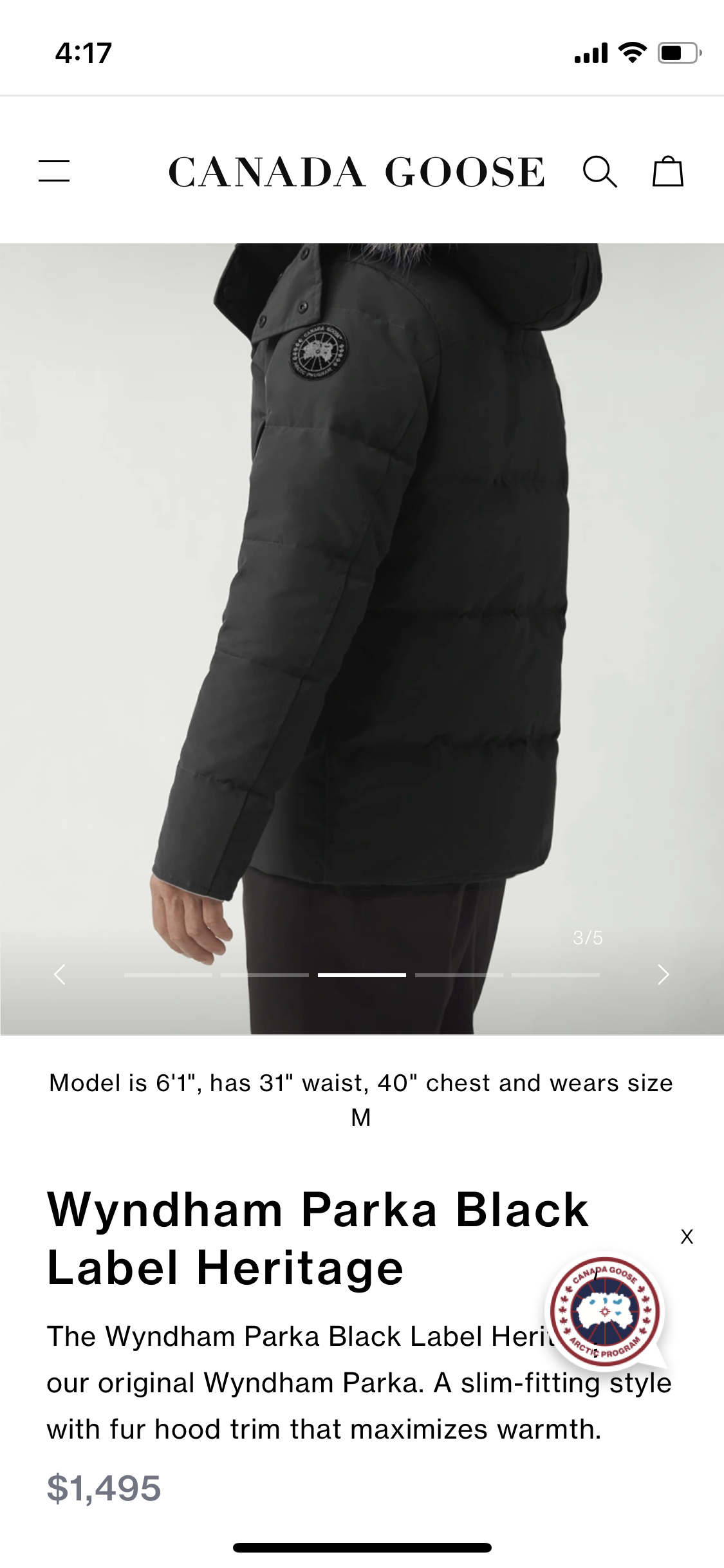
Task: Jump to the fourth product photo
Action: 459,975
